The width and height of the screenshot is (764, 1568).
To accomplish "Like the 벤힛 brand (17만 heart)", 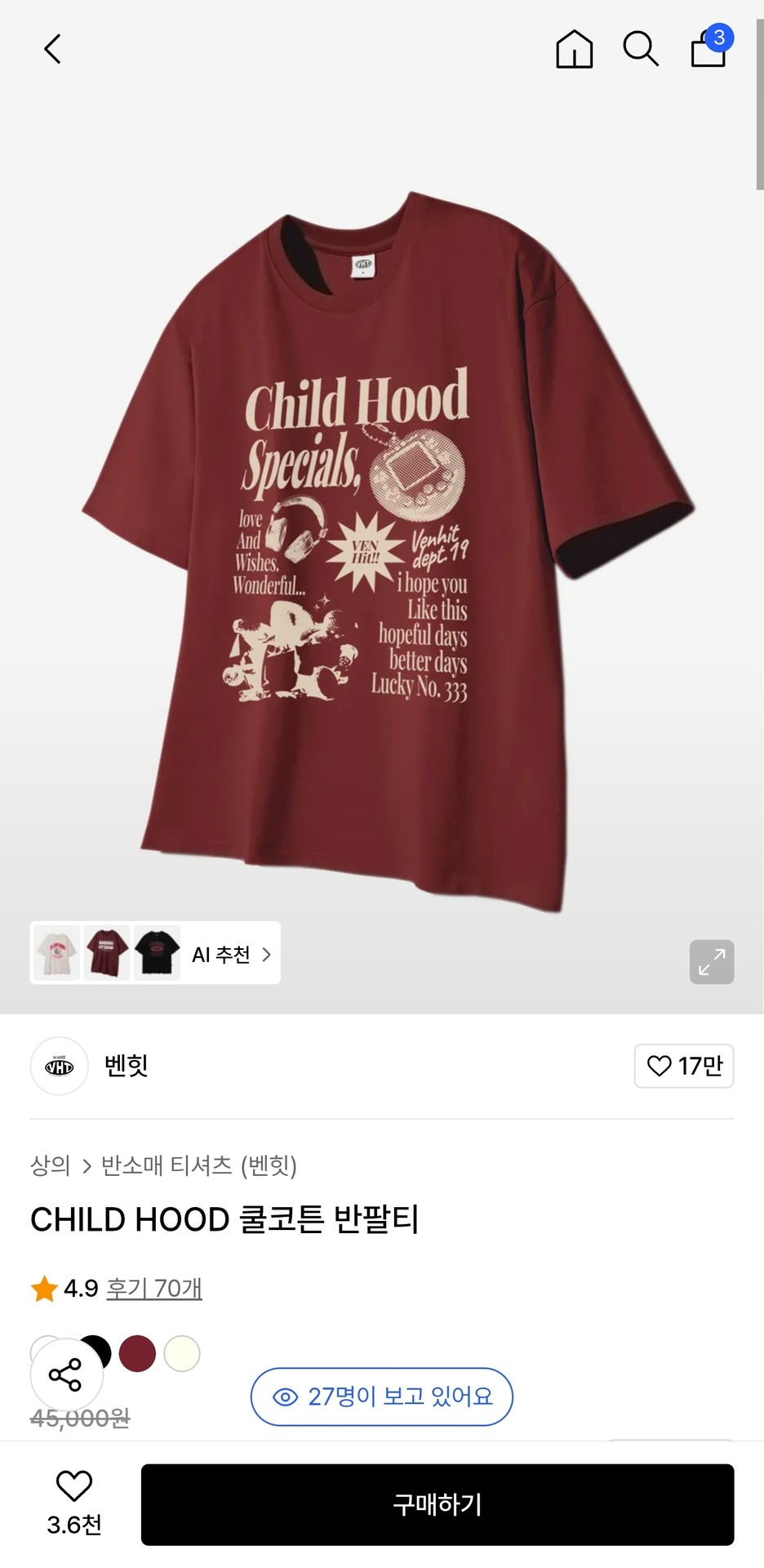I will tap(684, 1066).
